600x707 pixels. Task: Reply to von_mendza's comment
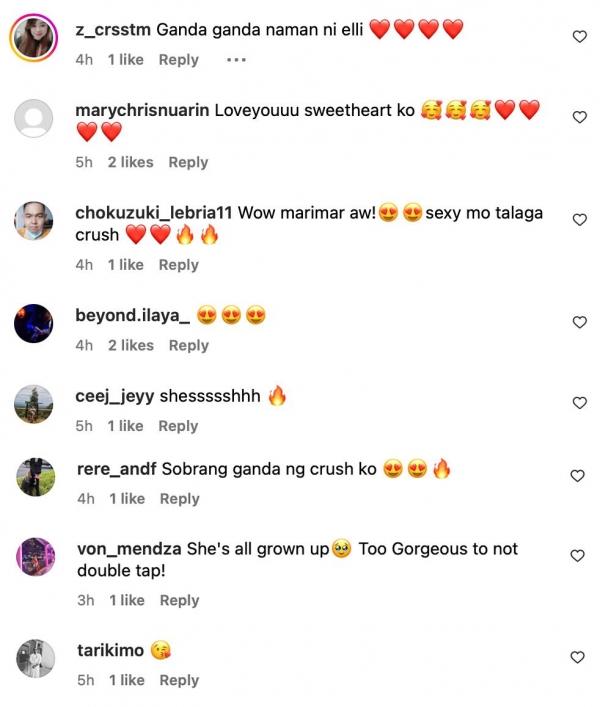click(180, 600)
